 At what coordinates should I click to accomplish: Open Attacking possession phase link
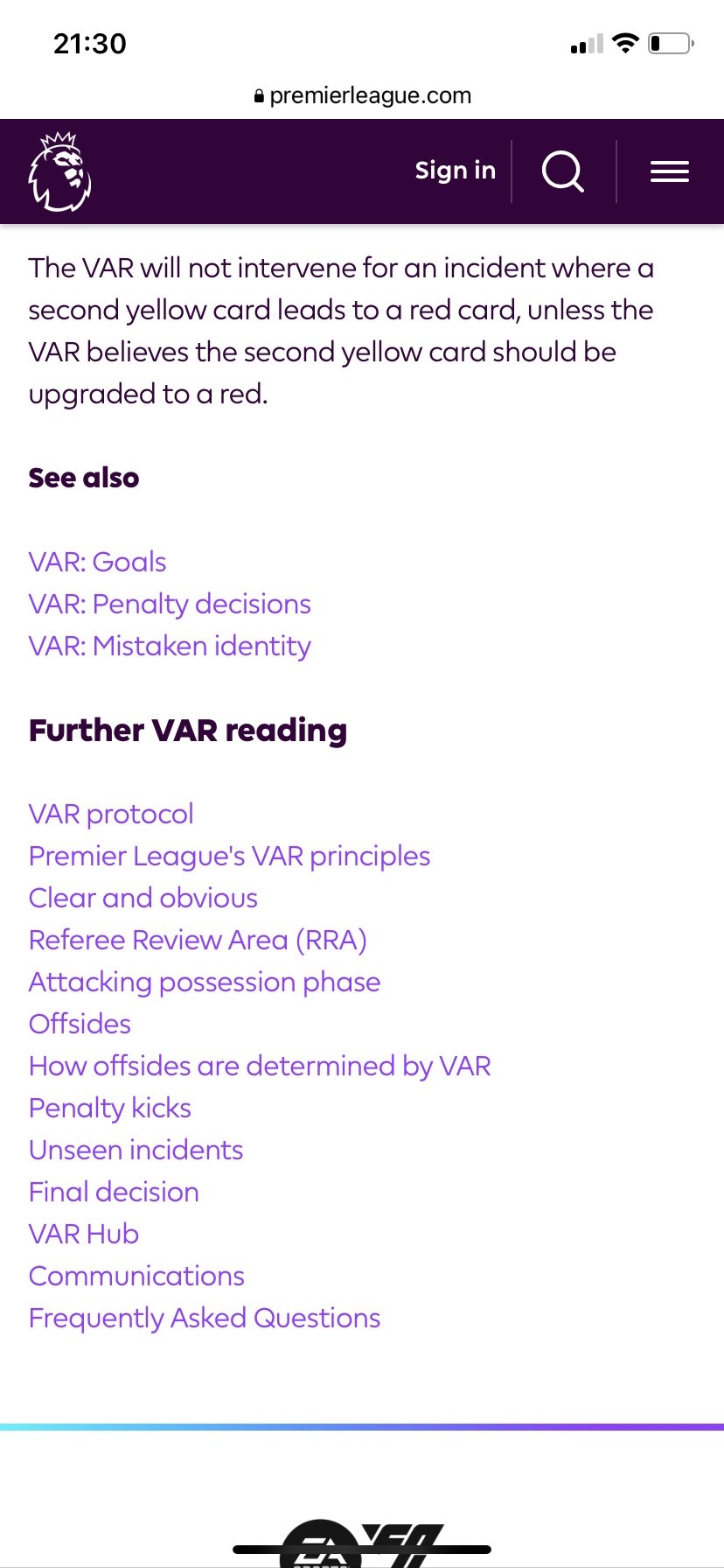[x=205, y=982]
